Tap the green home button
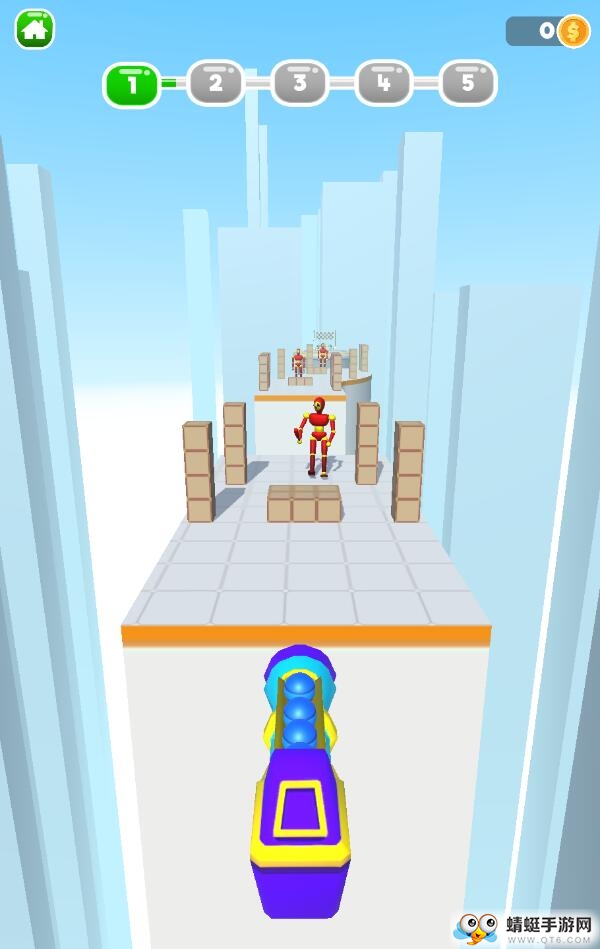 click(34, 29)
